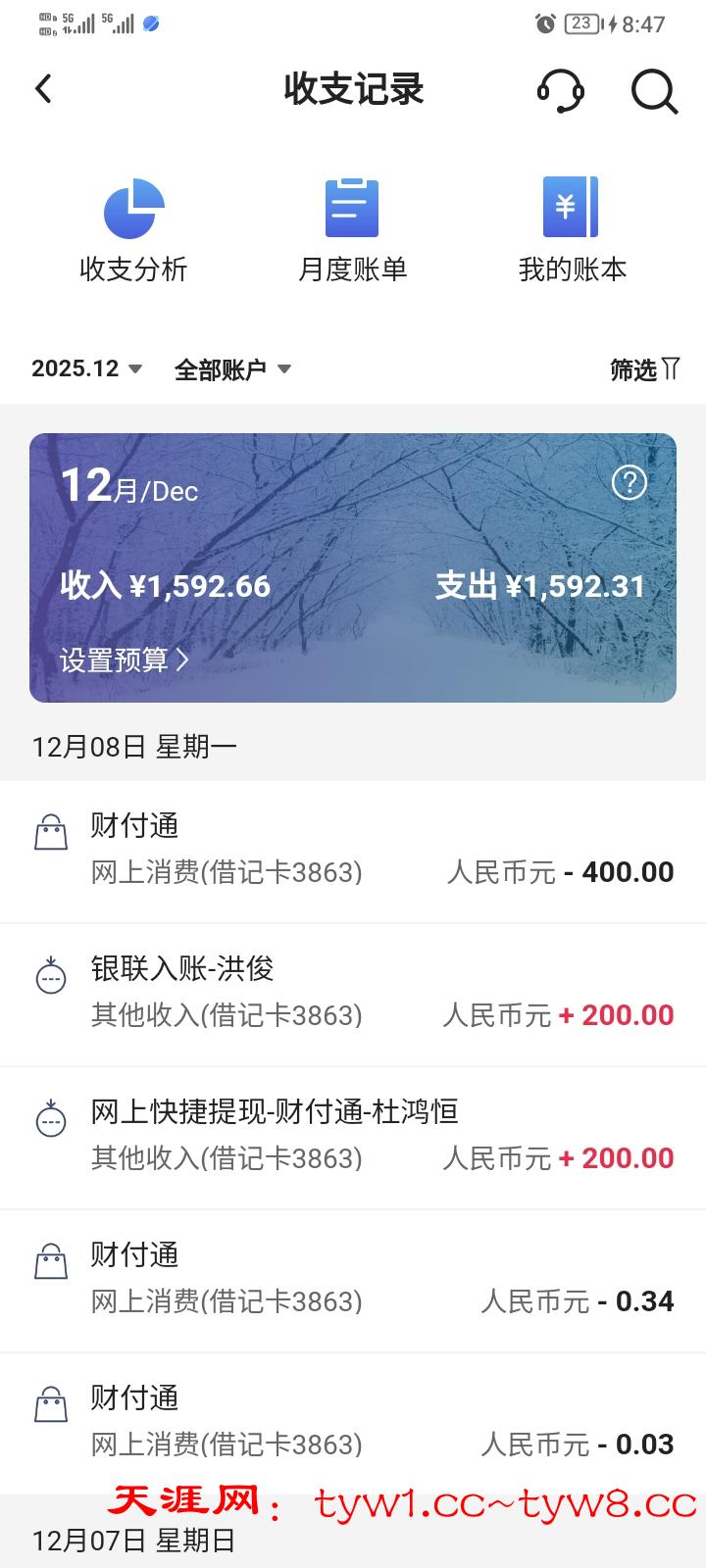
Task: Open the search magnifier icon
Action: (x=653, y=91)
